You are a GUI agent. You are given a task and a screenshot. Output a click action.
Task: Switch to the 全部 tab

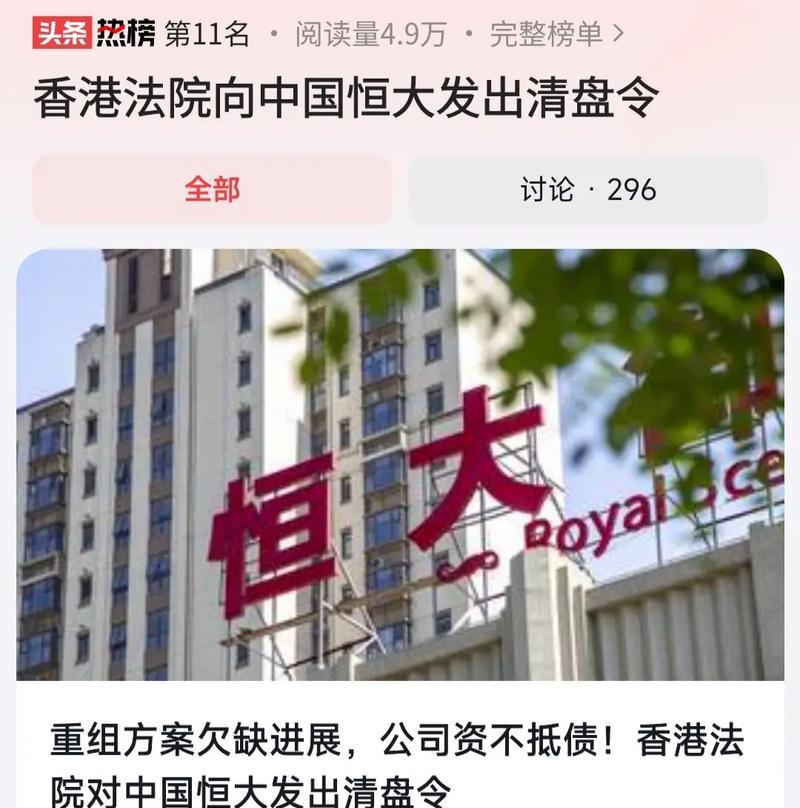click(212, 189)
